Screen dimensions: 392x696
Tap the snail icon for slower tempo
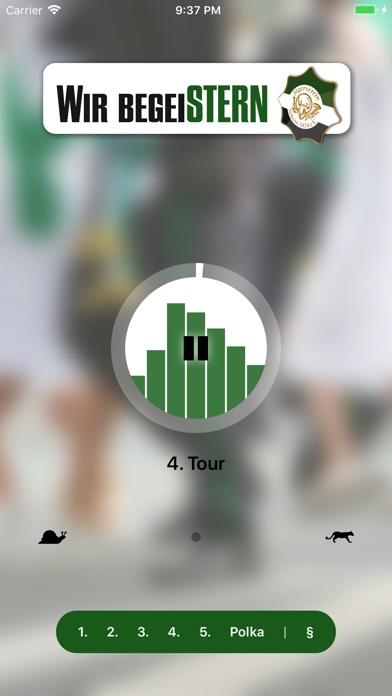52,537
